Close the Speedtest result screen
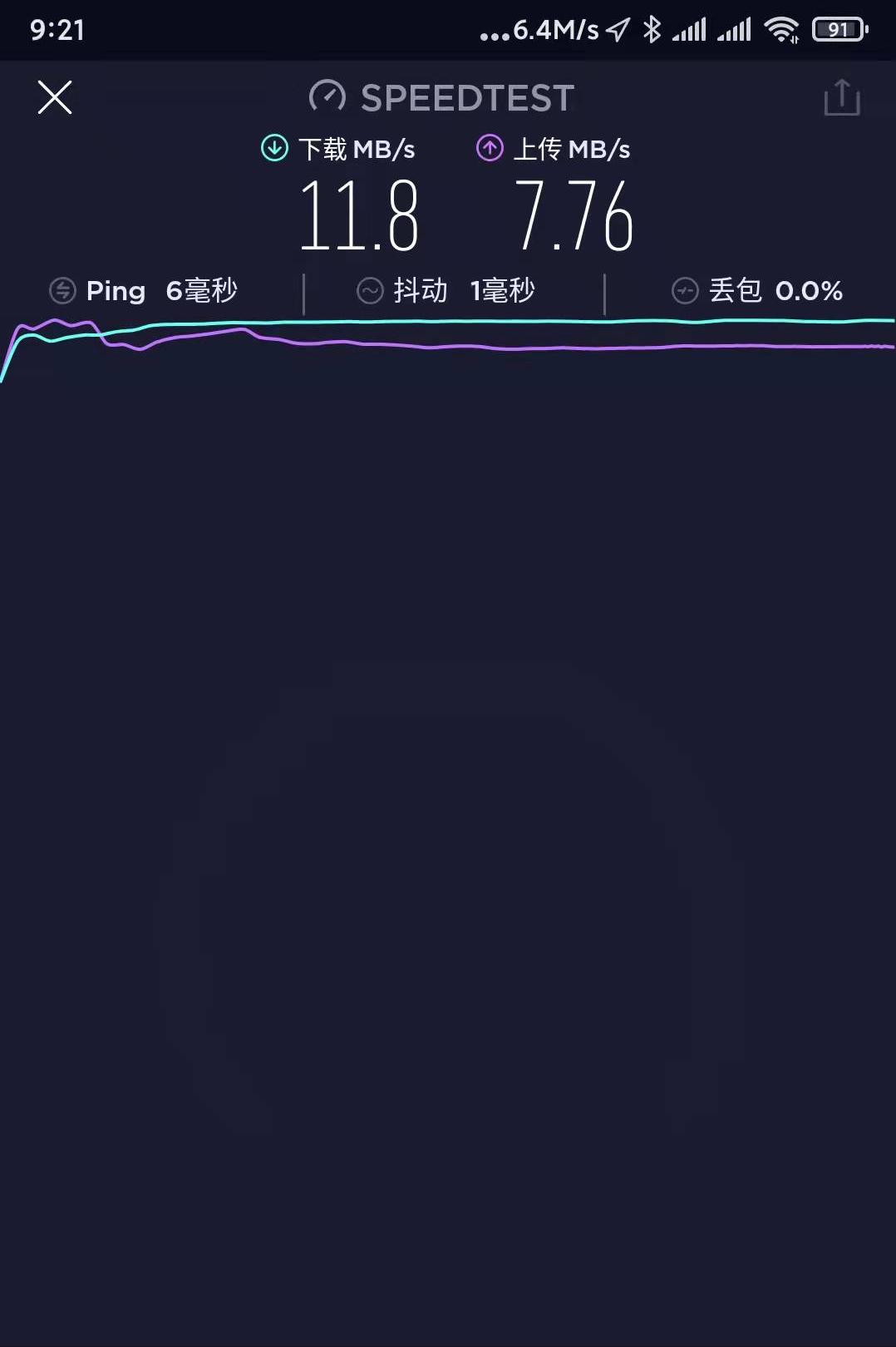Viewport: 896px width, 1347px height. tap(55, 97)
